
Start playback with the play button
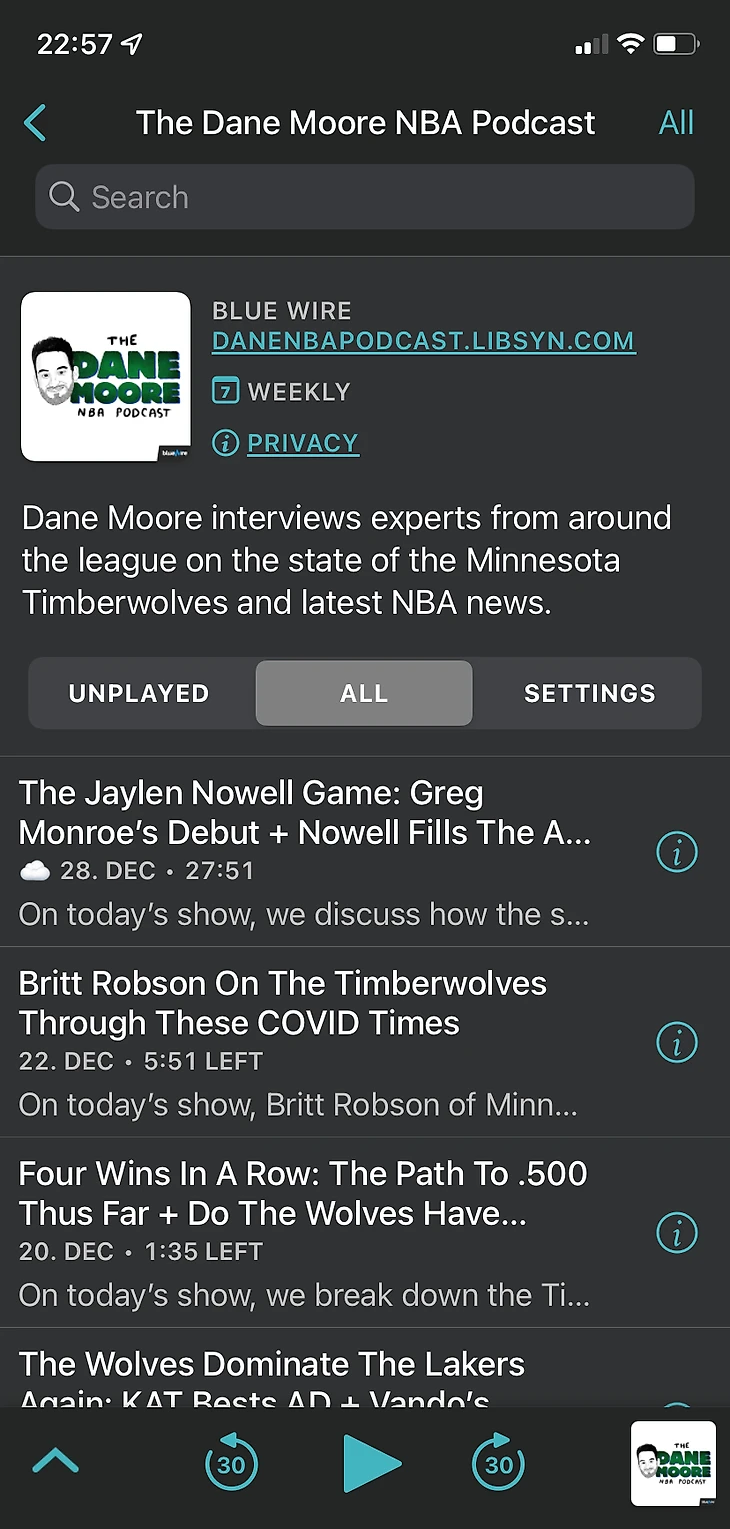point(371,1463)
